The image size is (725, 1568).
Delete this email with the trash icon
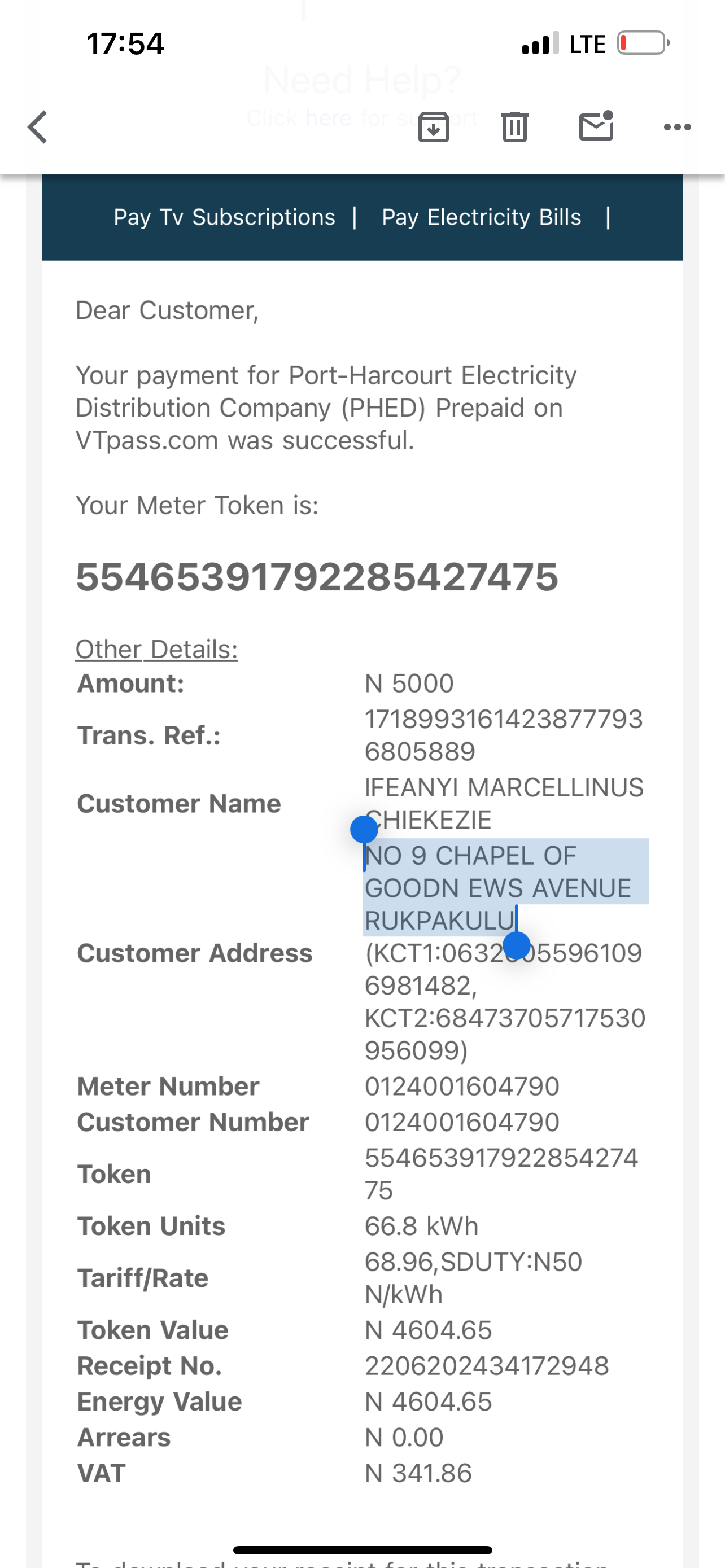click(x=514, y=127)
